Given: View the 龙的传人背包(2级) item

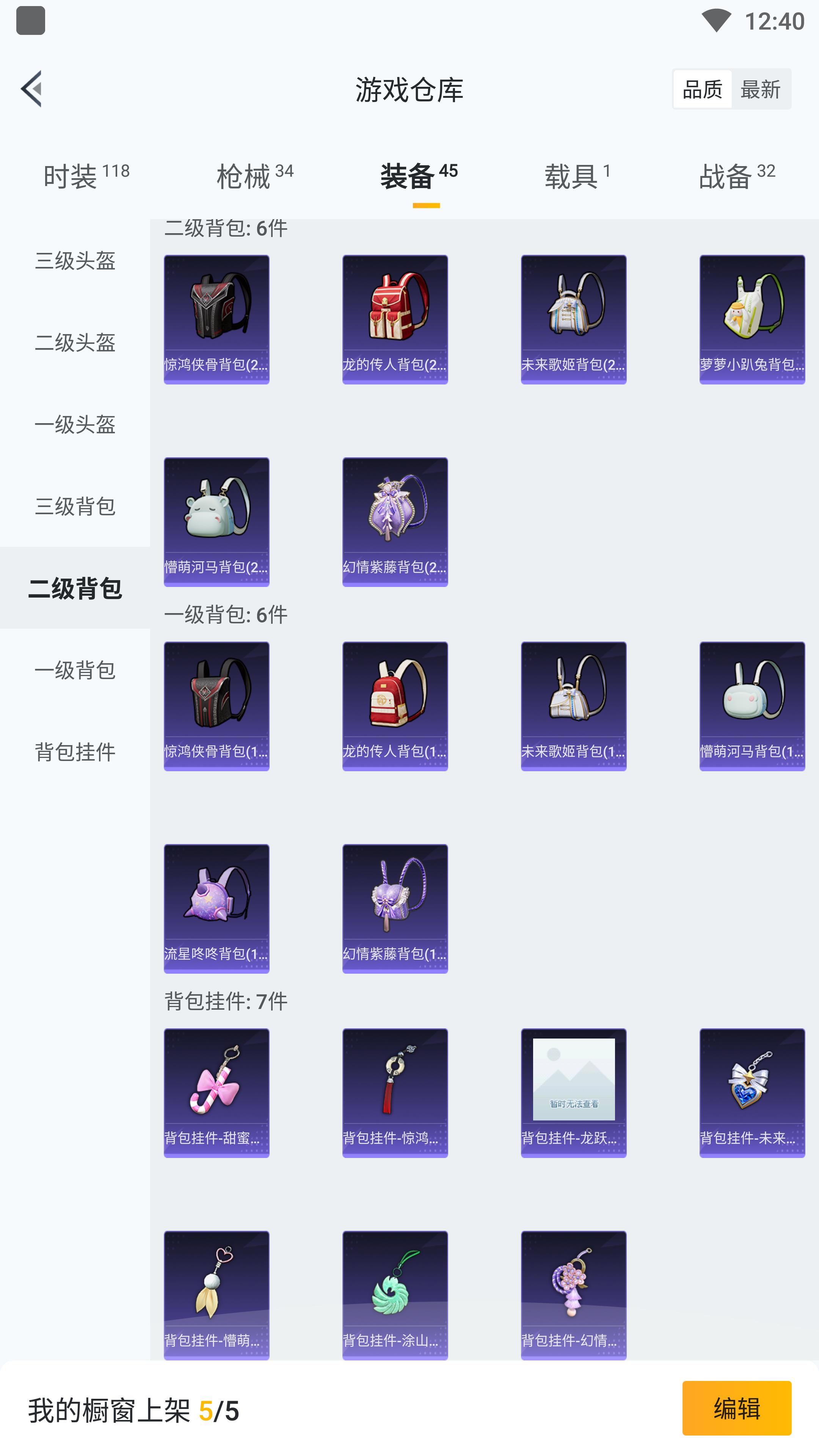Looking at the screenshot, I should (394, 319).
